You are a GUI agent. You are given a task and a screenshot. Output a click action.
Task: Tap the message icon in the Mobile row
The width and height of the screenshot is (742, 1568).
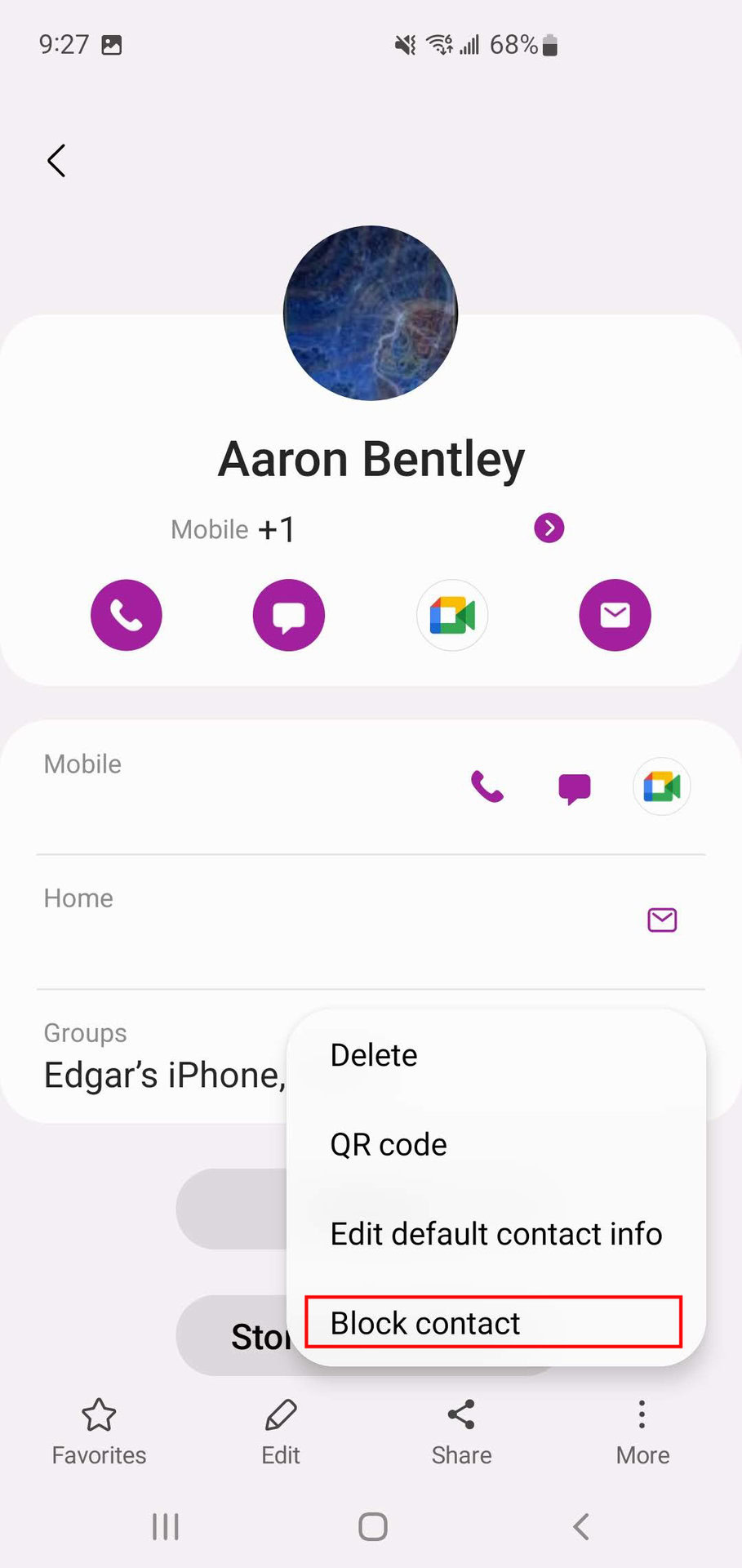click(574, 788)
